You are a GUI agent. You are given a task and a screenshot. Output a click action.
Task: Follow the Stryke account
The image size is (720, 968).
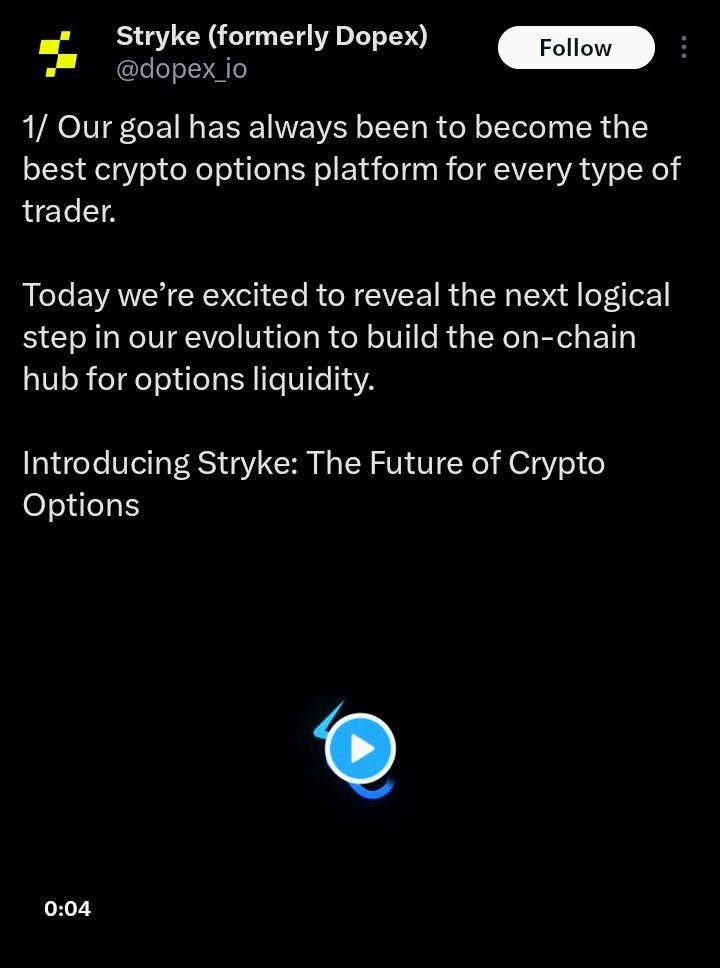tap(575, 48)
